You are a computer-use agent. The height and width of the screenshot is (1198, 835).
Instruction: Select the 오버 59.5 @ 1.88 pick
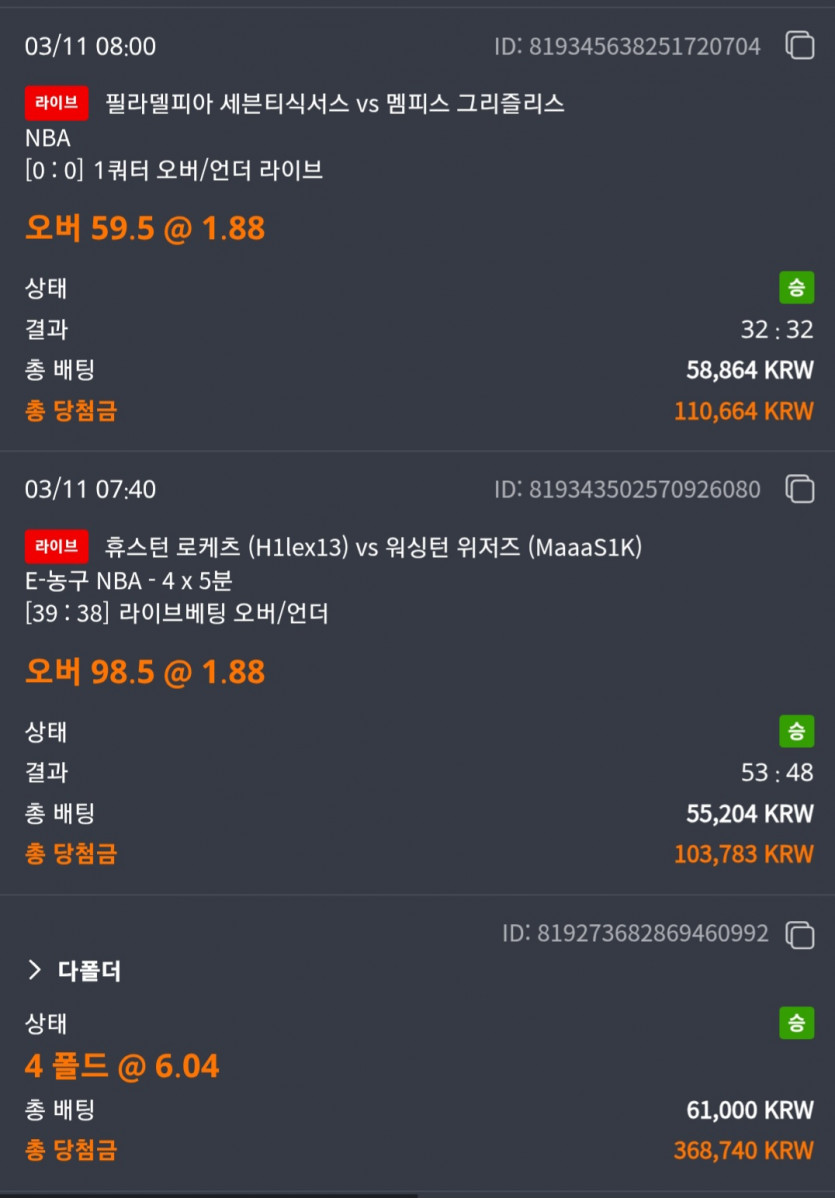click(143, 227)
